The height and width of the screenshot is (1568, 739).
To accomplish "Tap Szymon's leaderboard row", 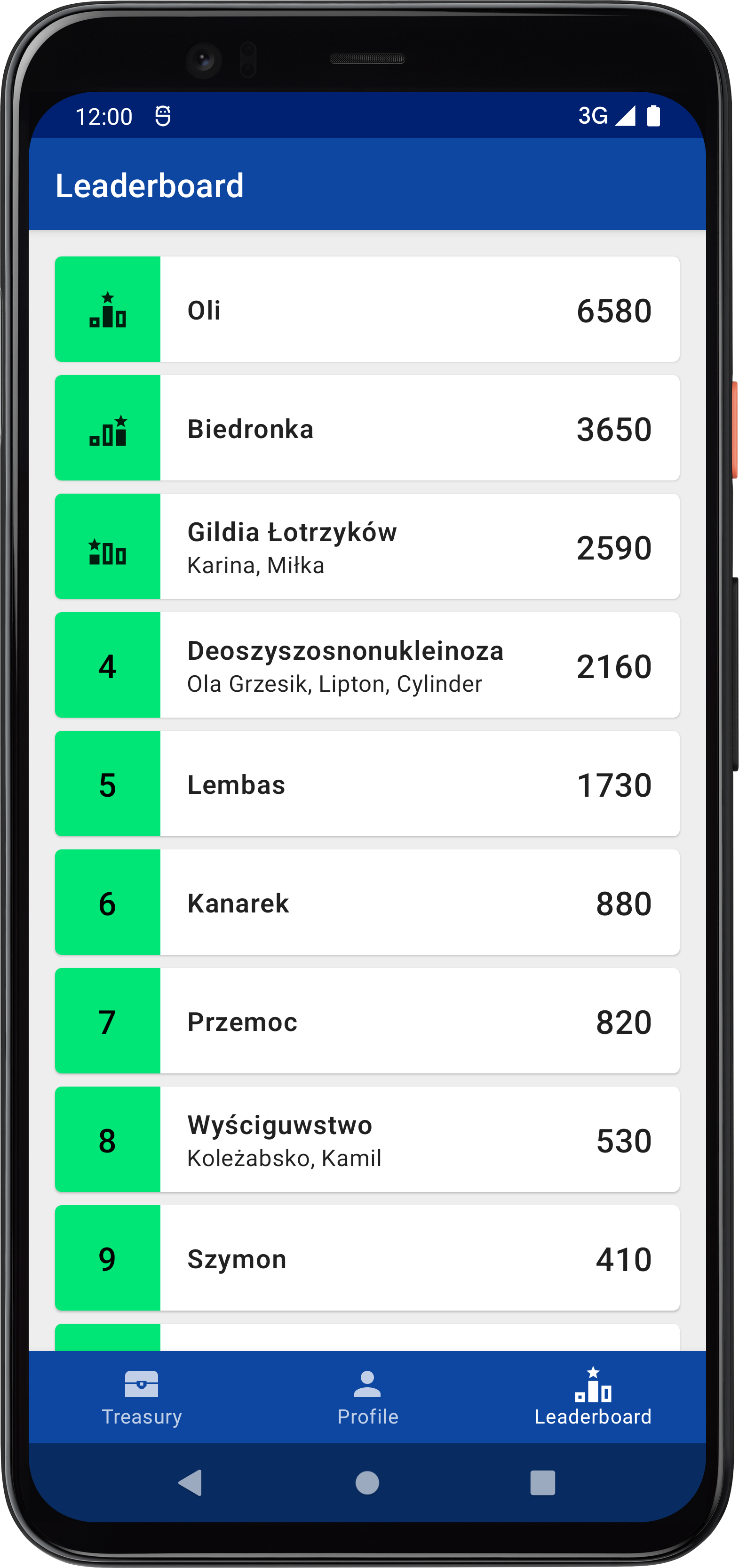I will click(367, 1258).
